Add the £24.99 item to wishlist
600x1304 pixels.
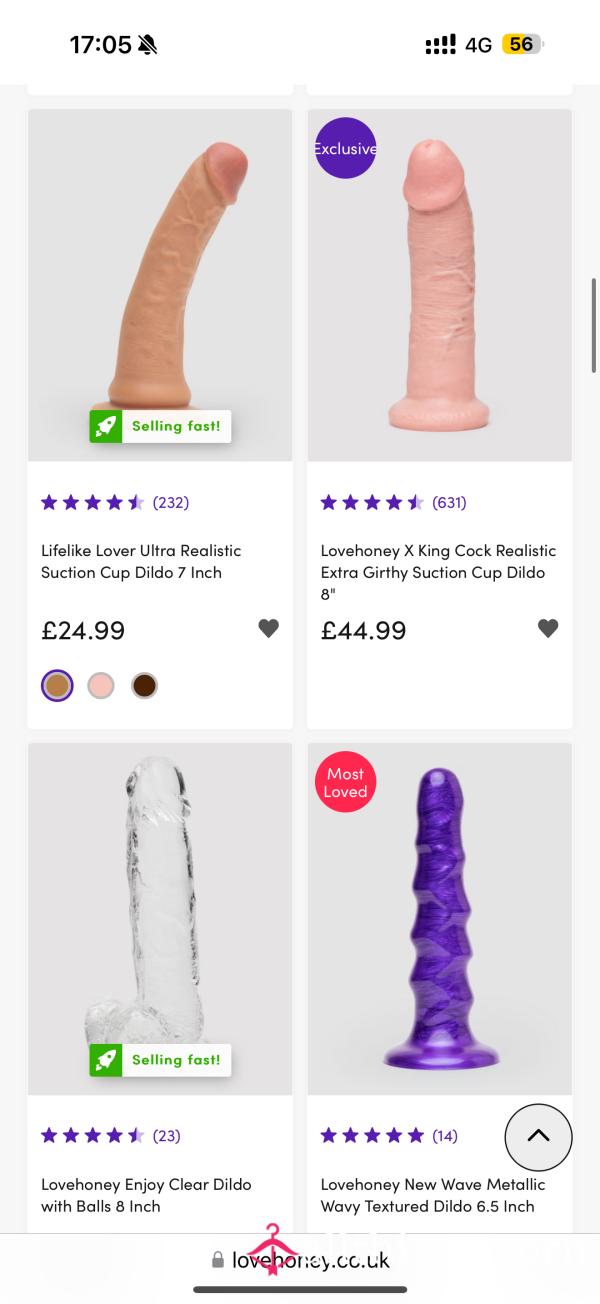point(268,629)
